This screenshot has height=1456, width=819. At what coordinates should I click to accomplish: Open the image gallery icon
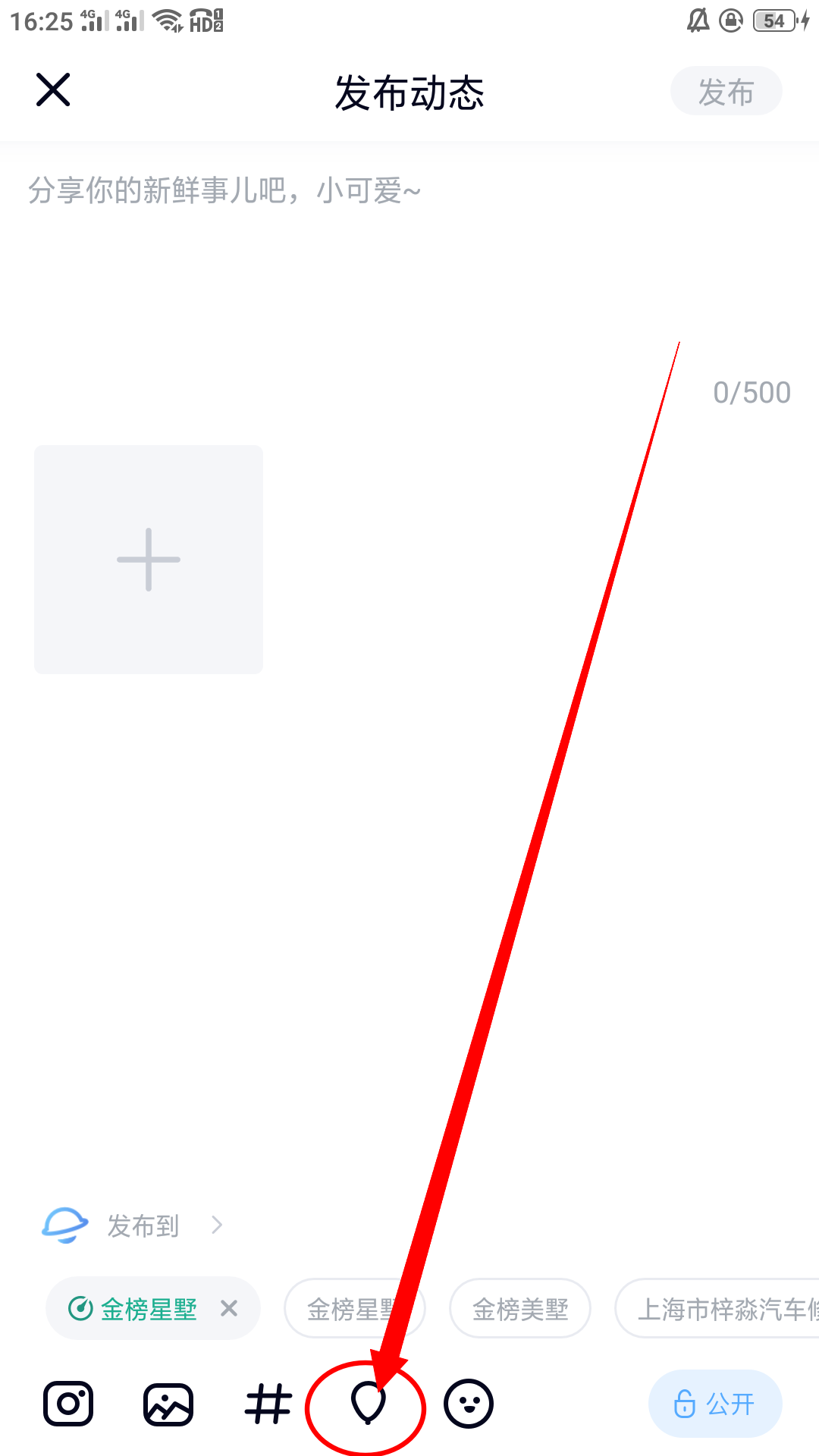pos(168,1404)
